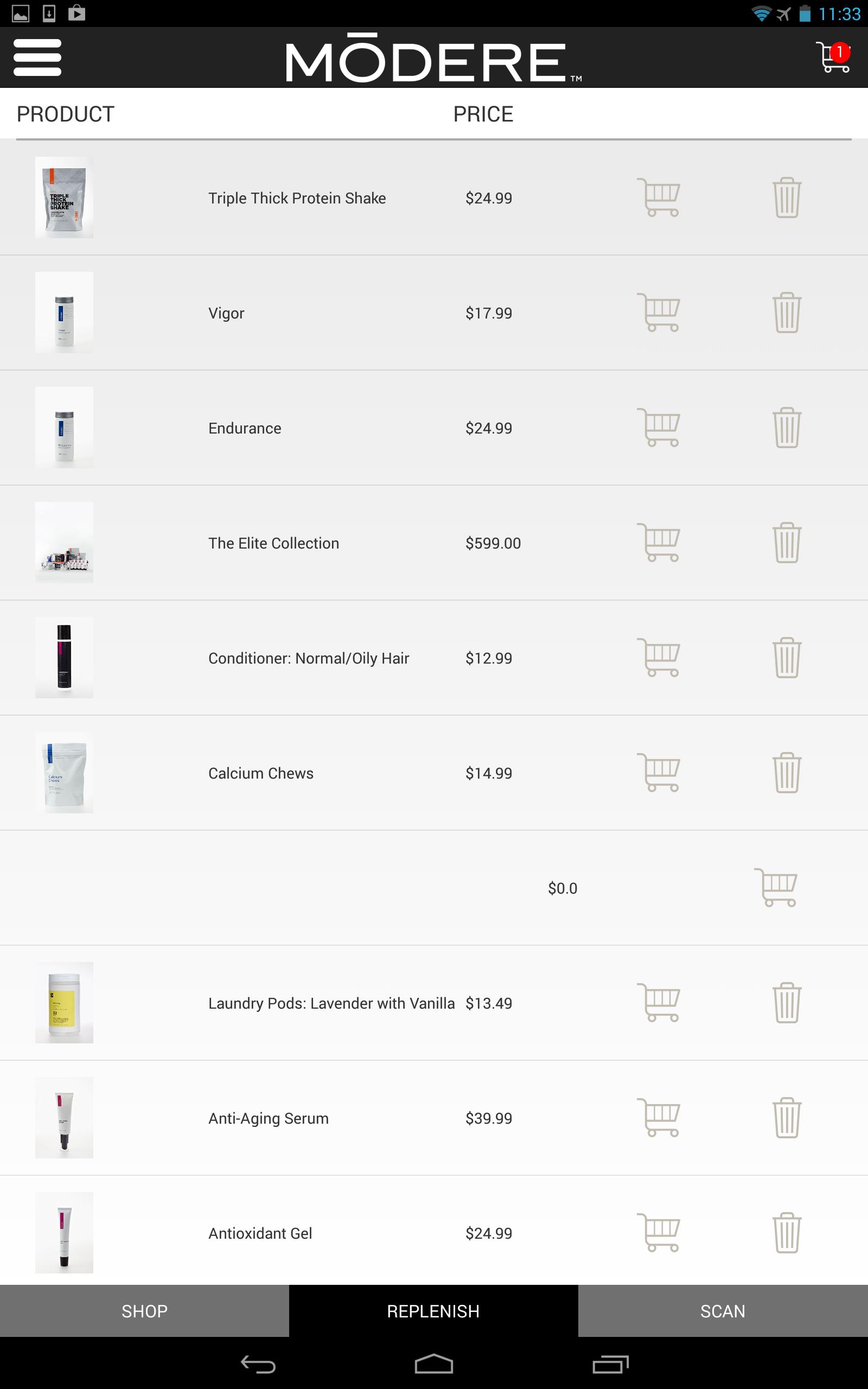Open The Elite Collection product image
868x1389 pixels.
[x=65, y=543]
